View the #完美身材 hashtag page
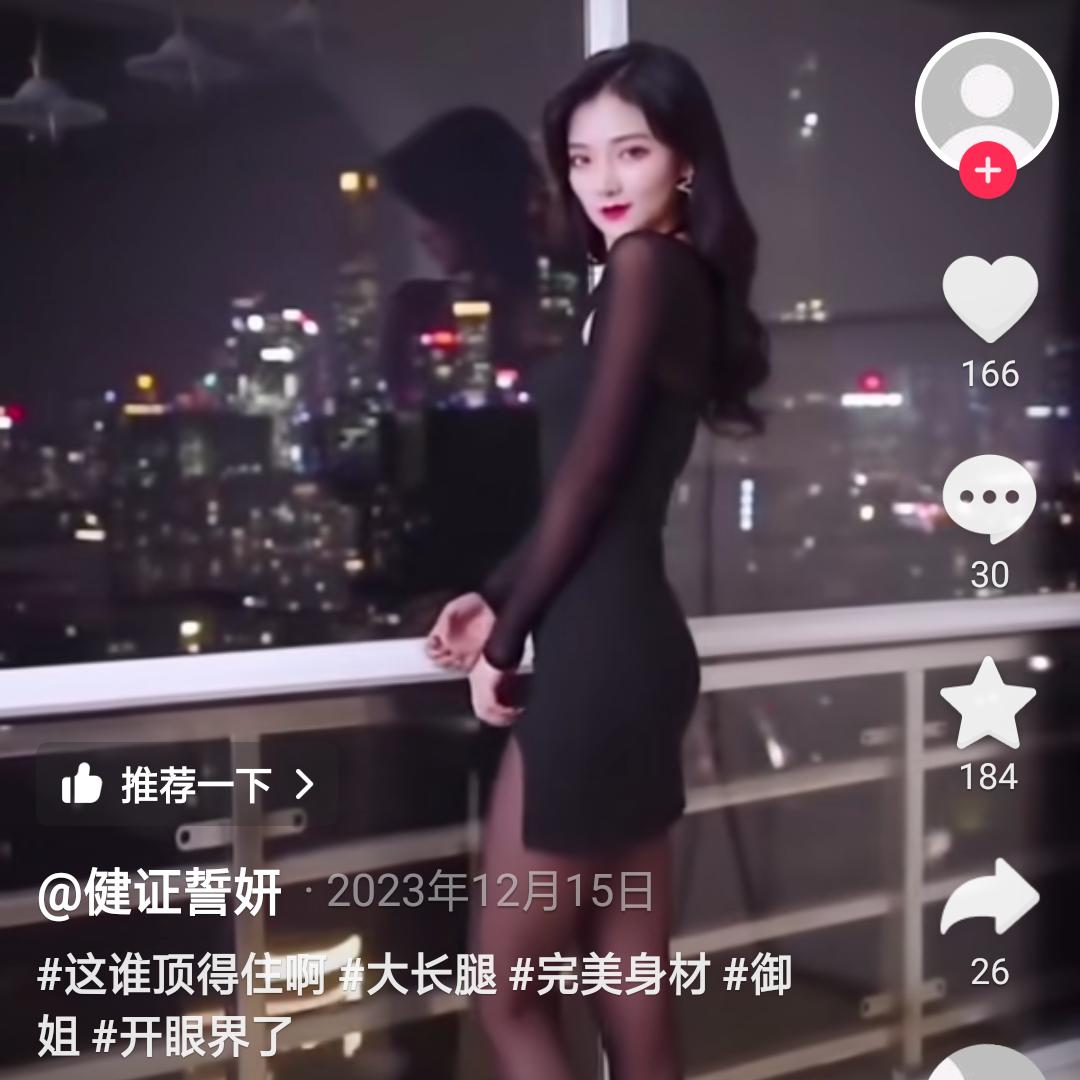This screenshot has height=1080, width=1080. click(610, 974)
